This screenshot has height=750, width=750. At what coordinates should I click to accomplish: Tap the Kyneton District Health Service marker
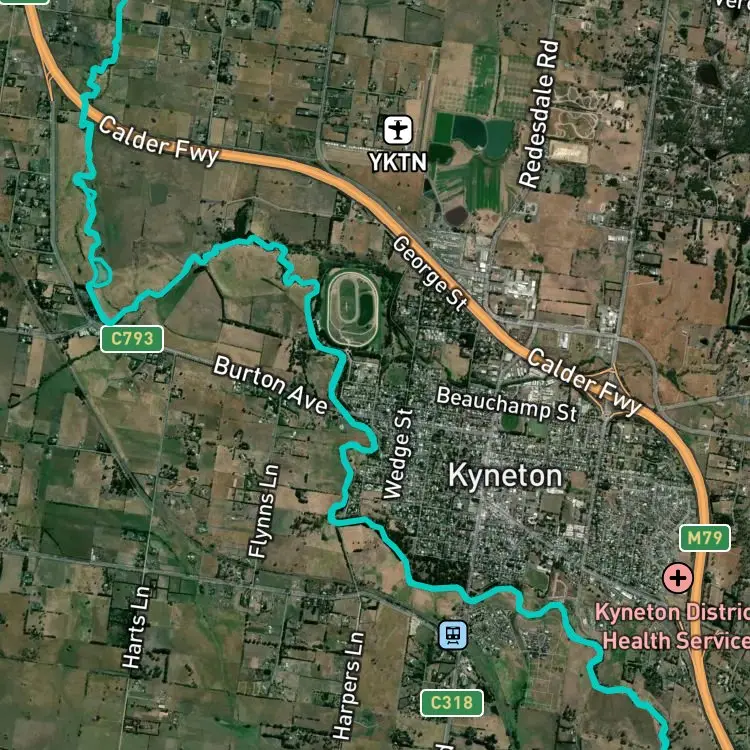pos(678,578)
